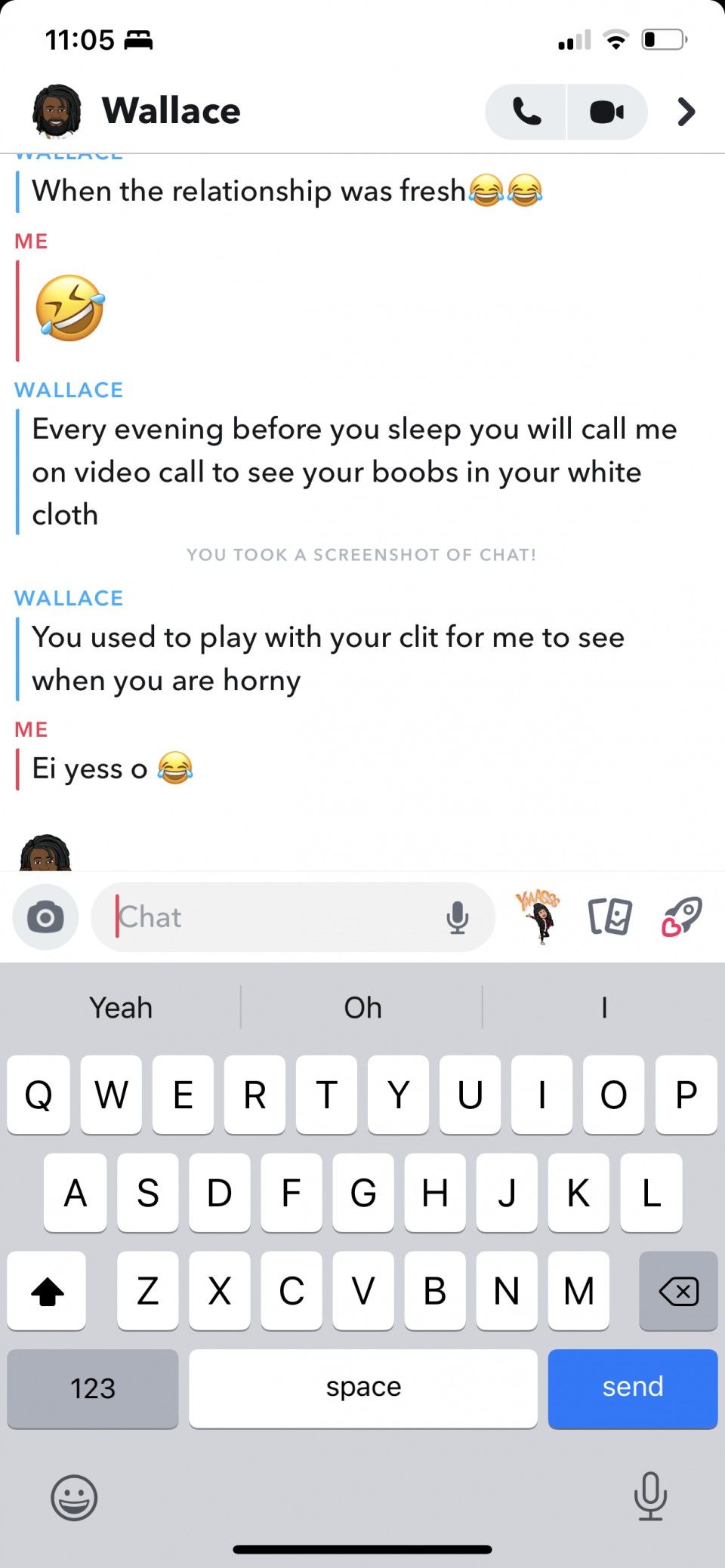Start a voice call with Wallace
Image resolution: width=725 pixels, height=1568 pixels.
526,112
